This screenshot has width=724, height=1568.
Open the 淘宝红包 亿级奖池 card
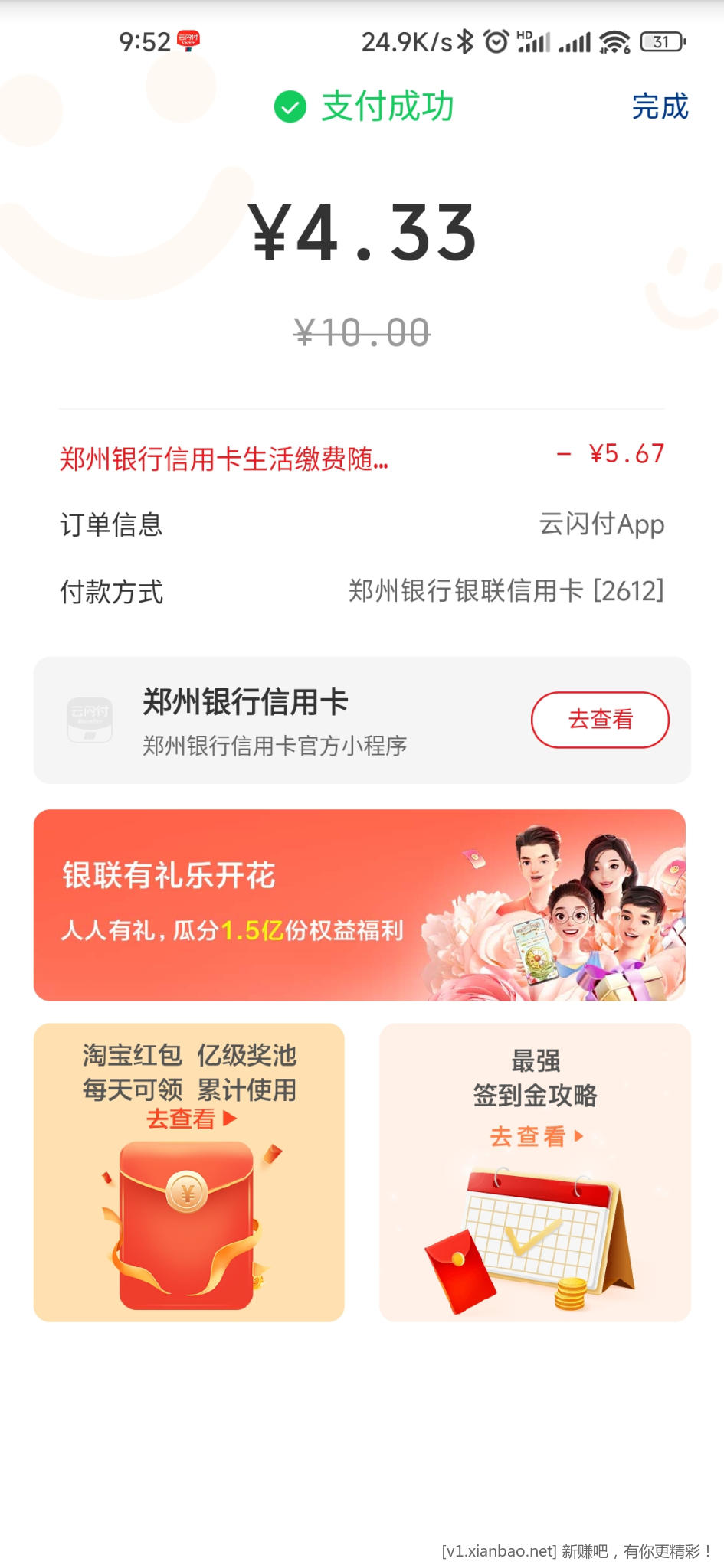click(x=189, y=1171)
